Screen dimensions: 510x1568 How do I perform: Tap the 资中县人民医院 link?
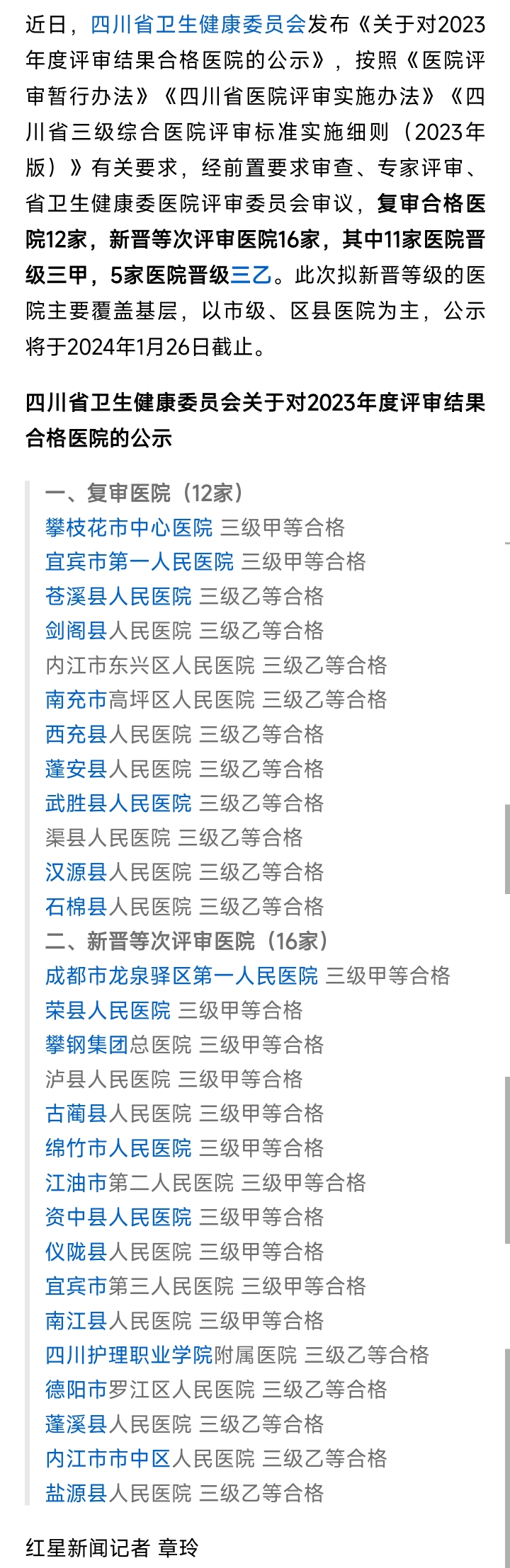tap(118, 1217)
